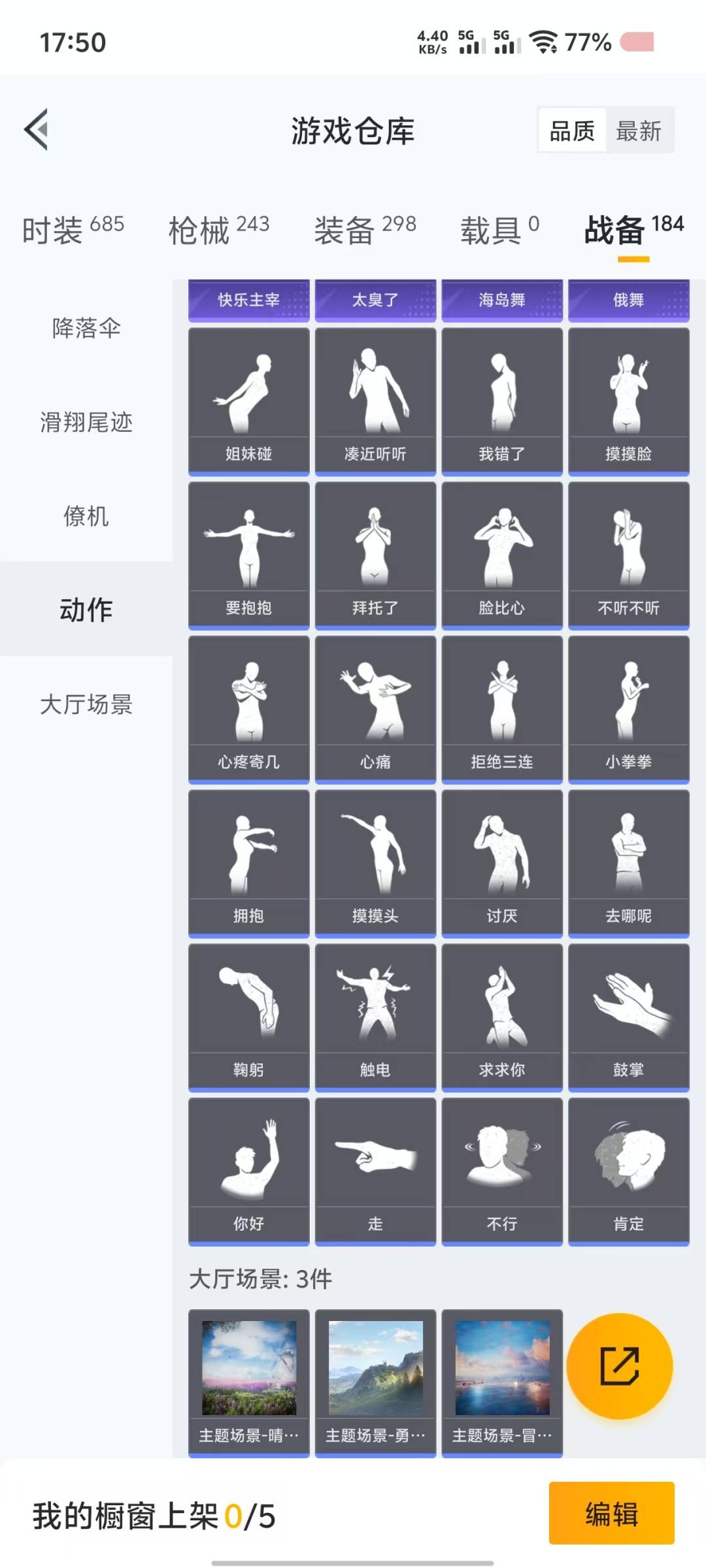Screen dimensions: 706x1568
Task: Open the 姐妹碰 emote item
Action: click(249, 401)
